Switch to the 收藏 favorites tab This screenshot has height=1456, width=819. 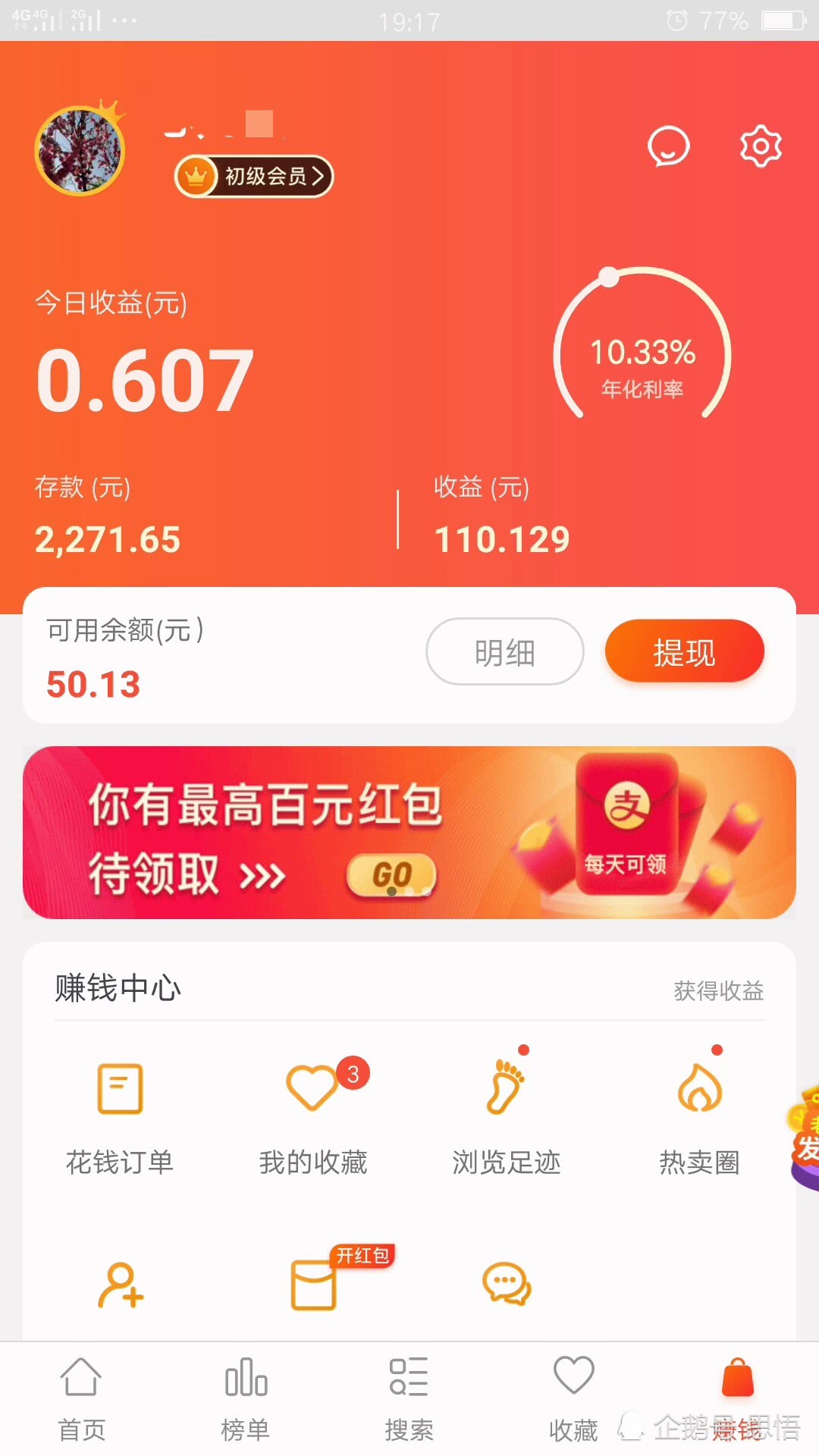click(573, 1399)
